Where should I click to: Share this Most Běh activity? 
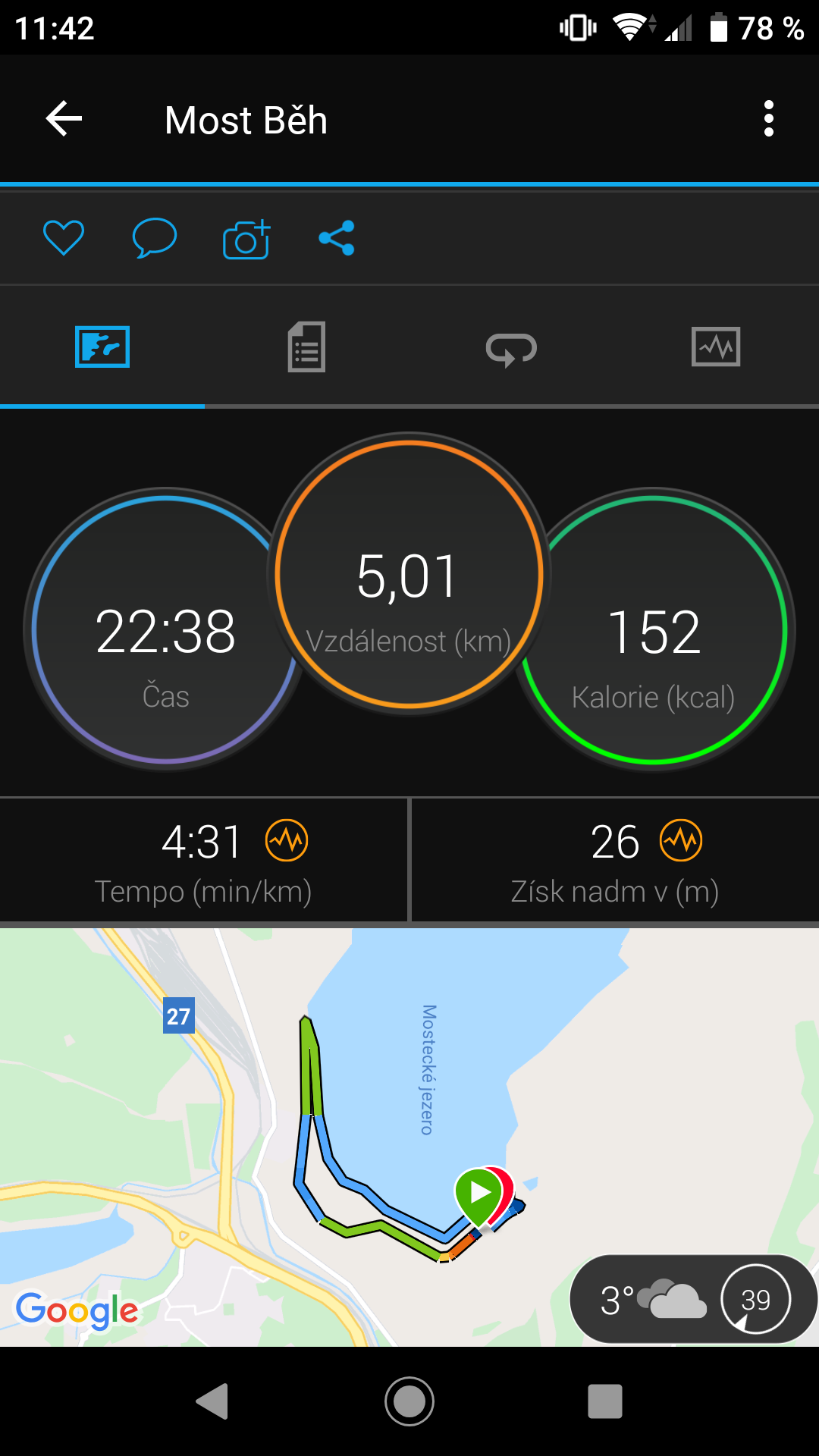point(337,238)
